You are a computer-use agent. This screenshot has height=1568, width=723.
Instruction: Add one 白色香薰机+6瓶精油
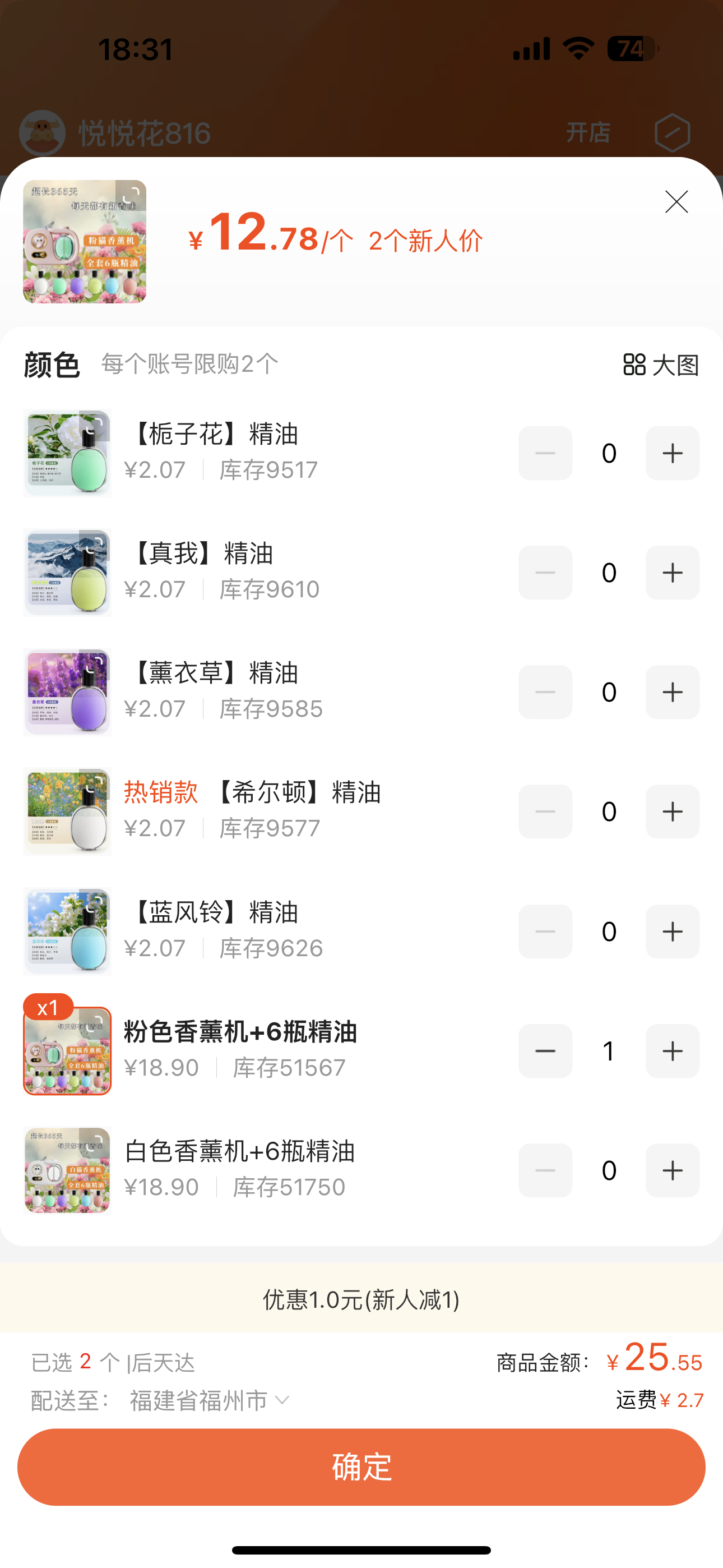(672, 1170)
